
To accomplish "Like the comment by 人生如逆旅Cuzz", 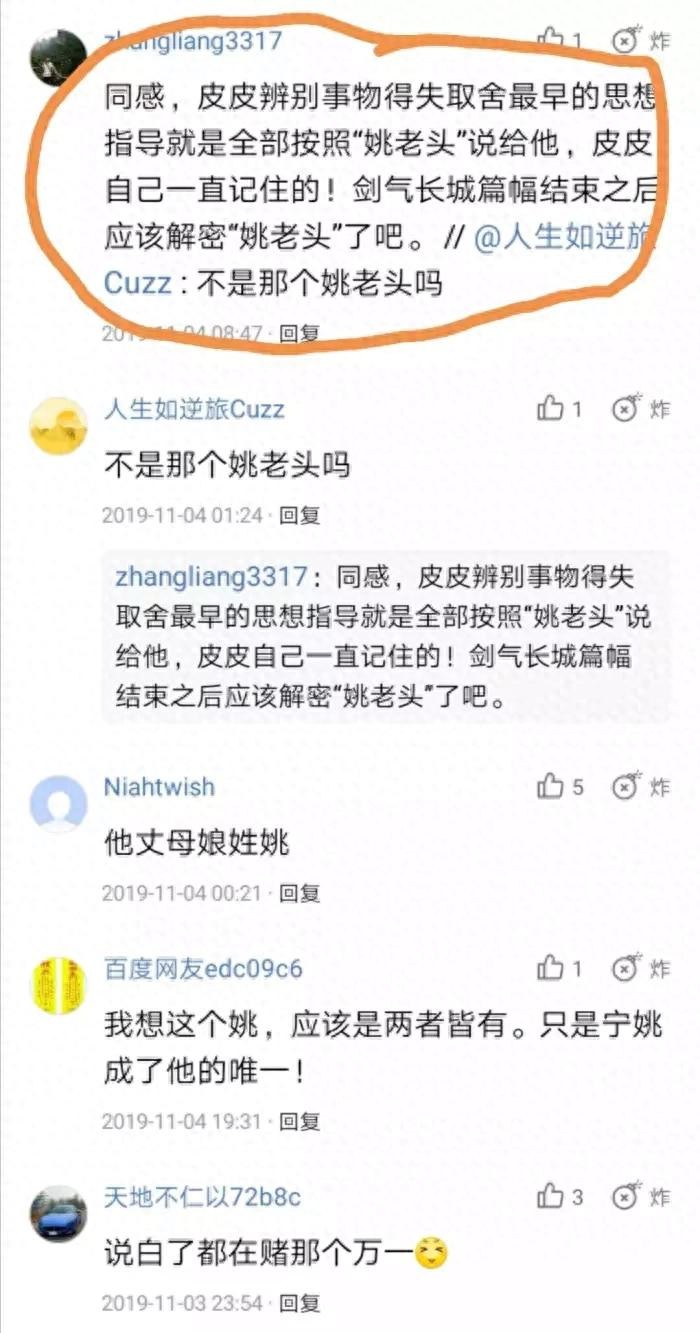I will [x=551, y=408].
